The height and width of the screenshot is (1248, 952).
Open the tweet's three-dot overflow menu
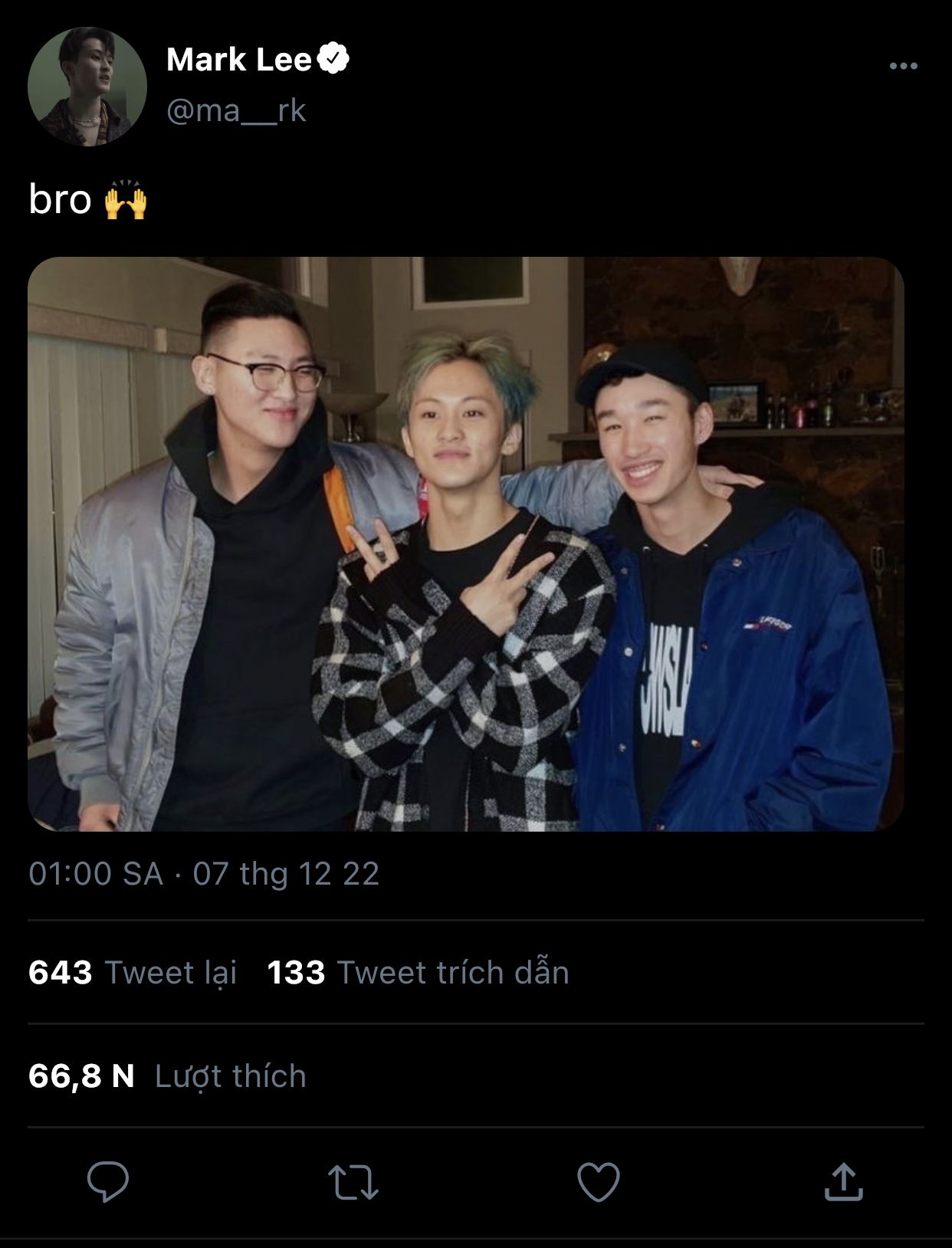(x=903, y=66)
